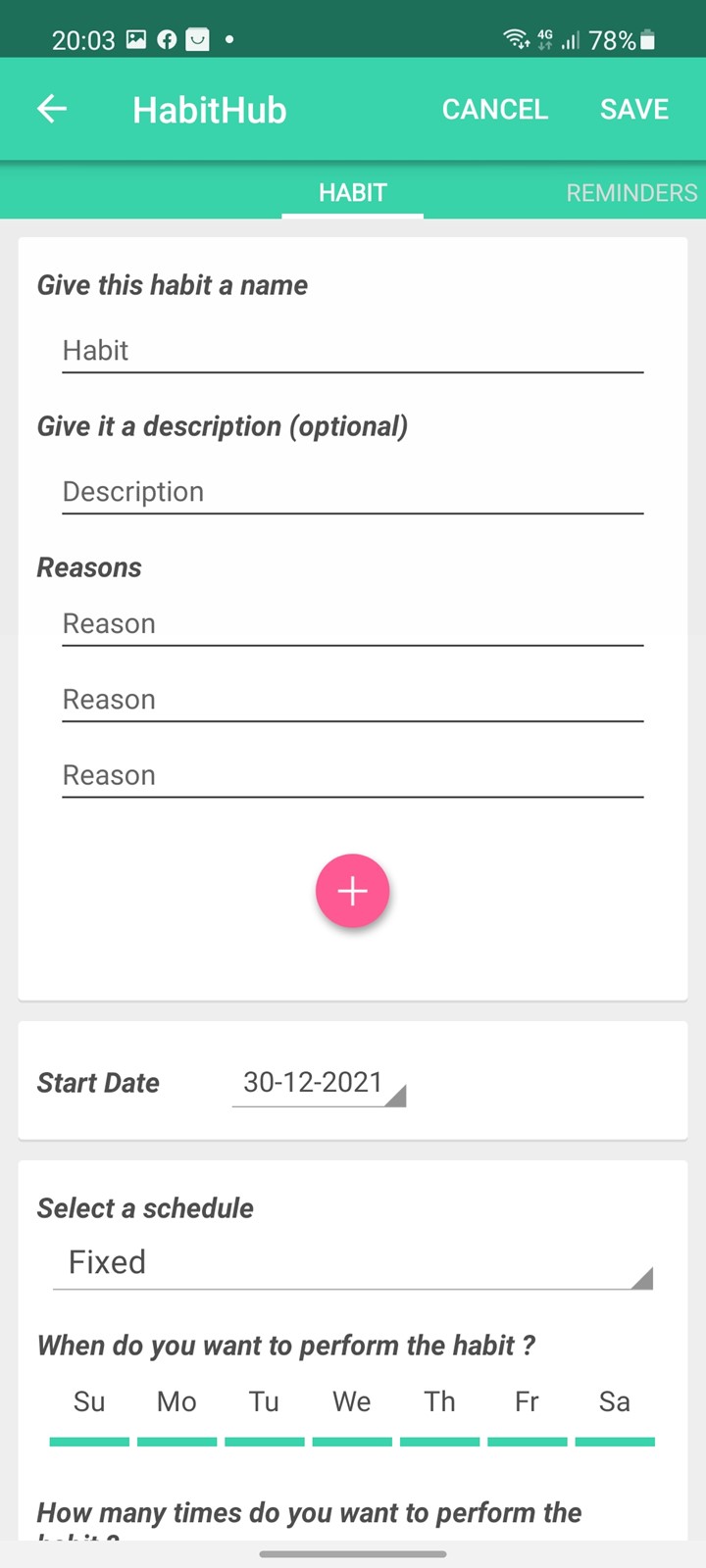
Task: Open the Start Date picker
Action: point(319,1083)
